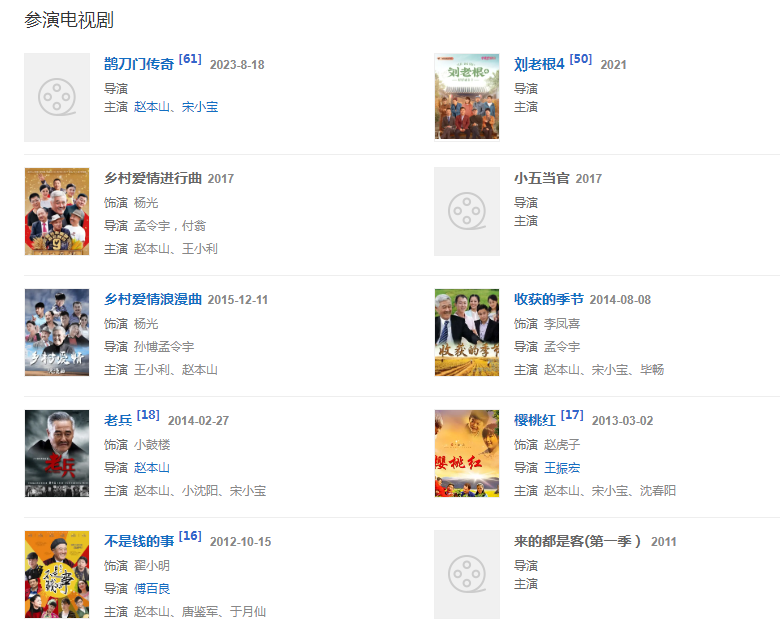Tap the 乡村爱情浪漫曲 poster image
Image resolution: width=780 pixels, height=635 pixels.
click(x=57, y=332)
